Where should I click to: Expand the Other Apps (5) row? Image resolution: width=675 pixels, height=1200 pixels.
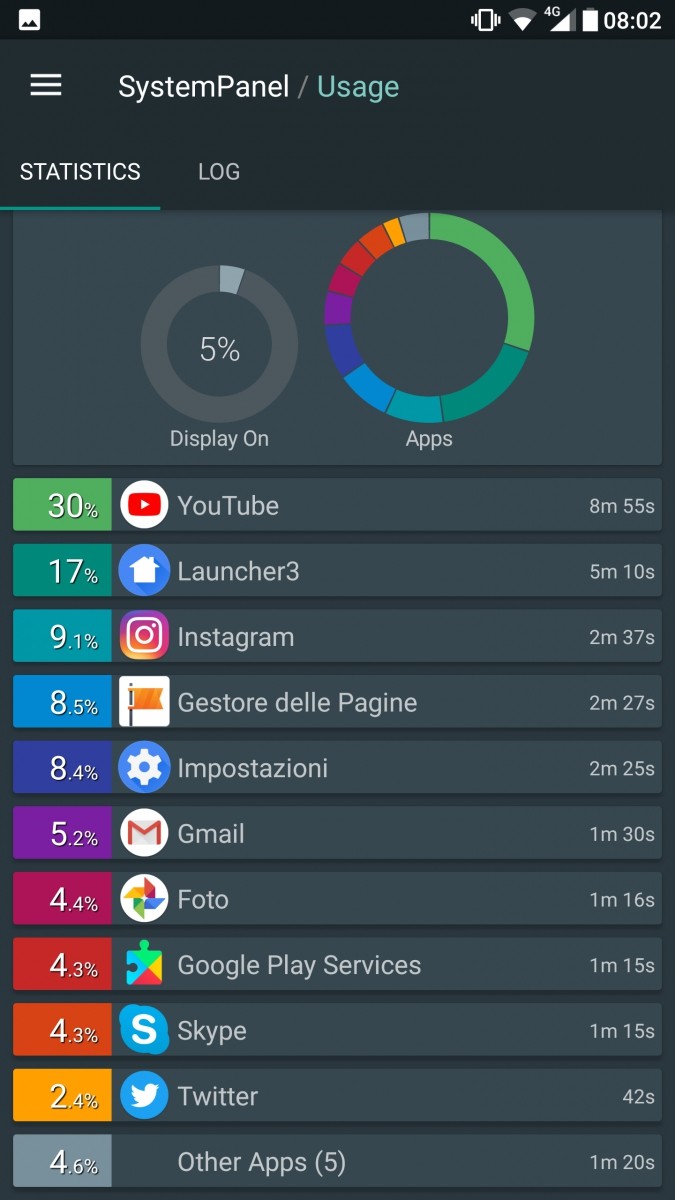pos(337,1162)
